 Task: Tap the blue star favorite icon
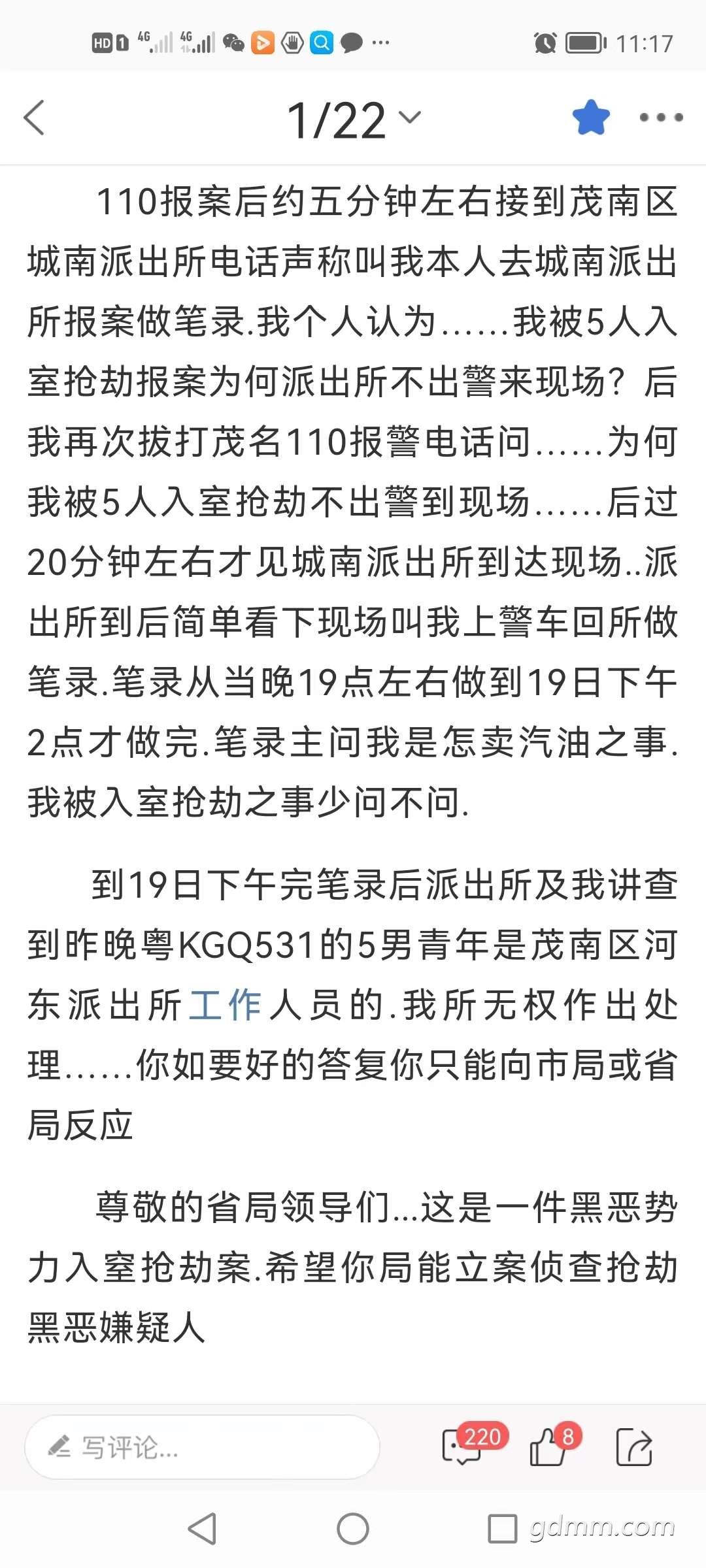[591, 118]
